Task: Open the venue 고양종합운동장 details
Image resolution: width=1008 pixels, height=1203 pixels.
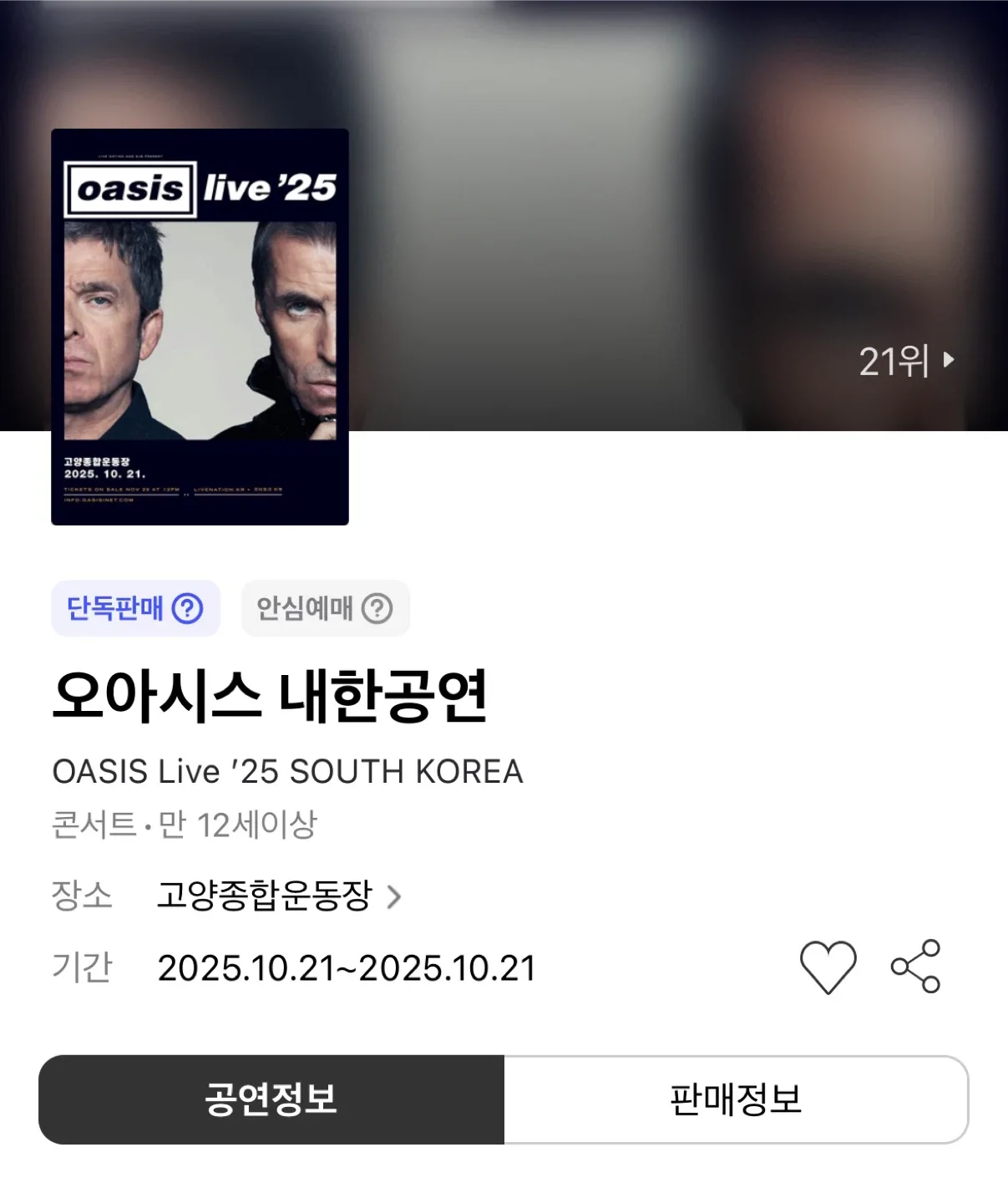Action: click(x=280, y=896)
